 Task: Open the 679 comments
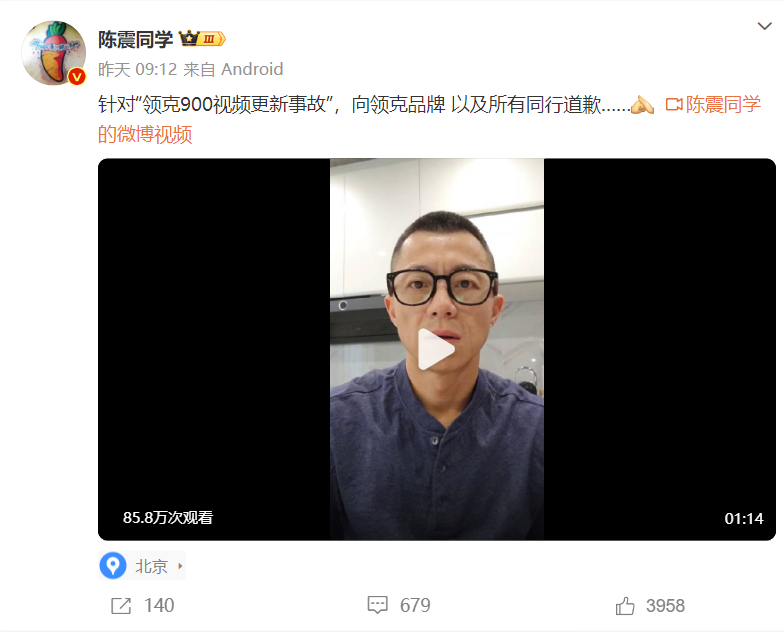pos(398,605)
